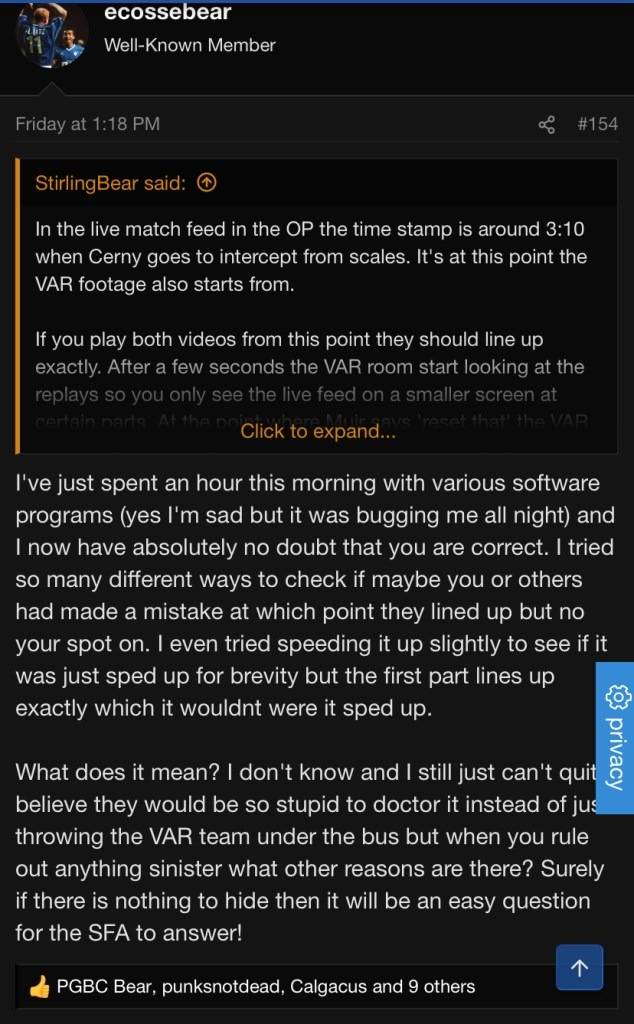The height and width of the screenshot is (1024, 634).
Task: Open the privacy settings tab
Action: tap(614, 738)
